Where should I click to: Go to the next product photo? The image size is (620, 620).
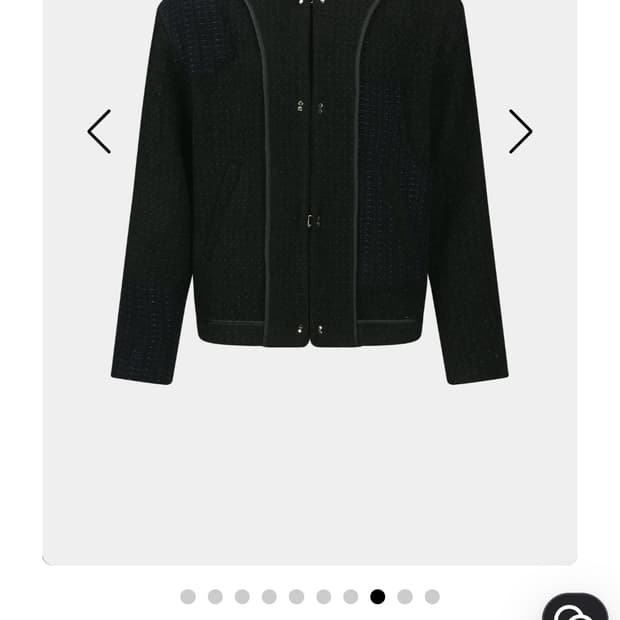pos(520,132)
